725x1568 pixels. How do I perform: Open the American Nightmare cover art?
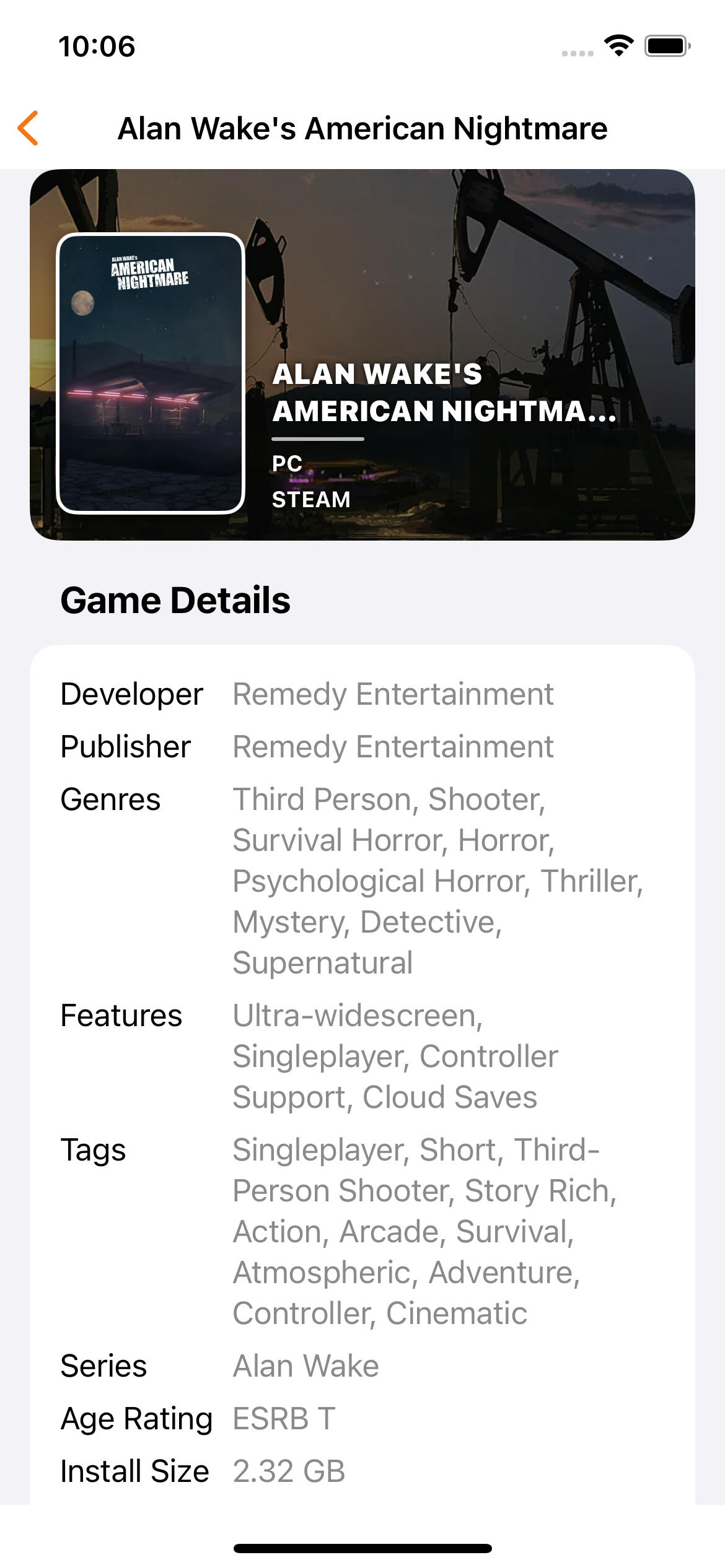click(151, 373)
